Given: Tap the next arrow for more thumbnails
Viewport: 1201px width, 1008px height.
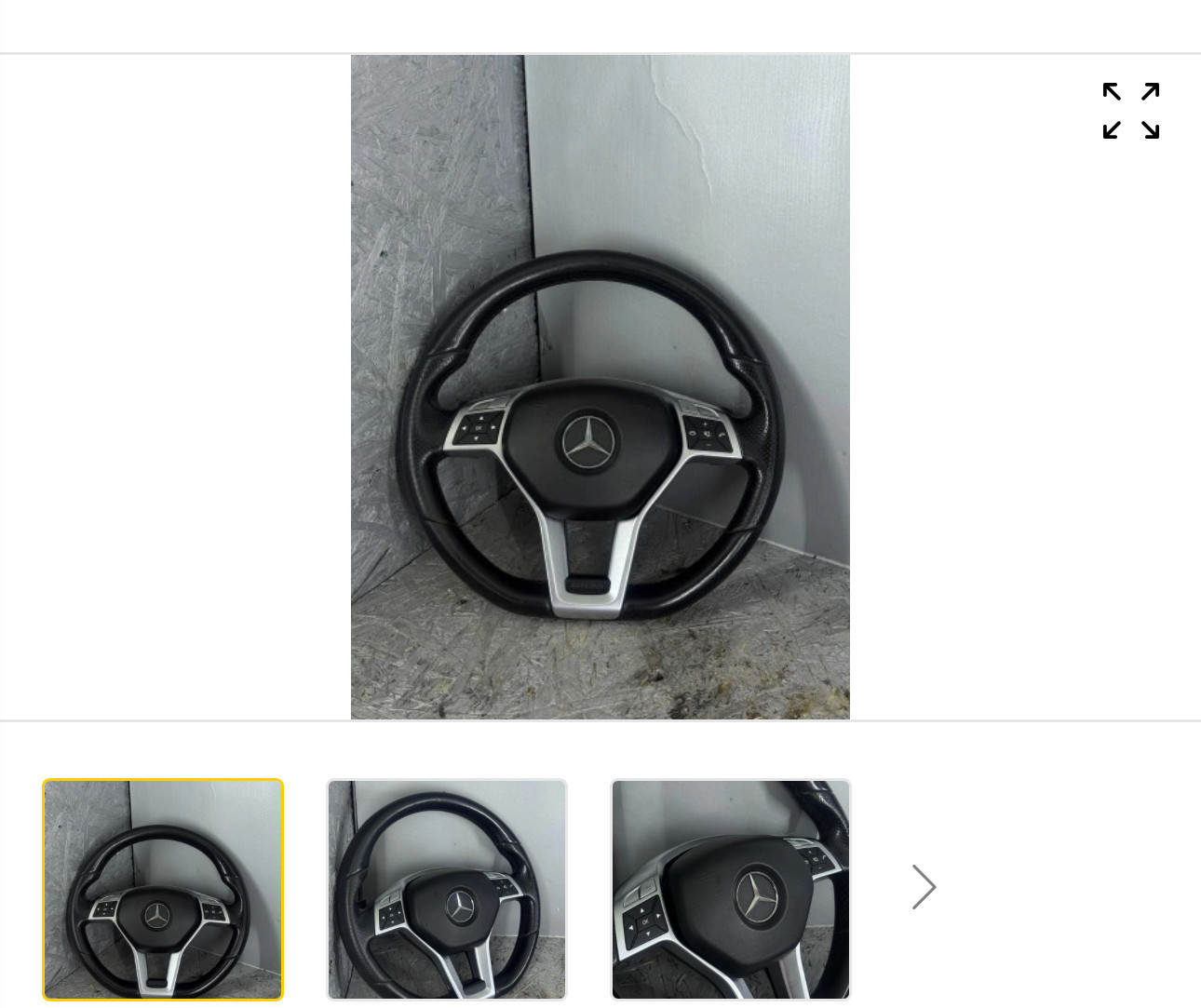Looking at the screenshot, I should click(923, 887).
